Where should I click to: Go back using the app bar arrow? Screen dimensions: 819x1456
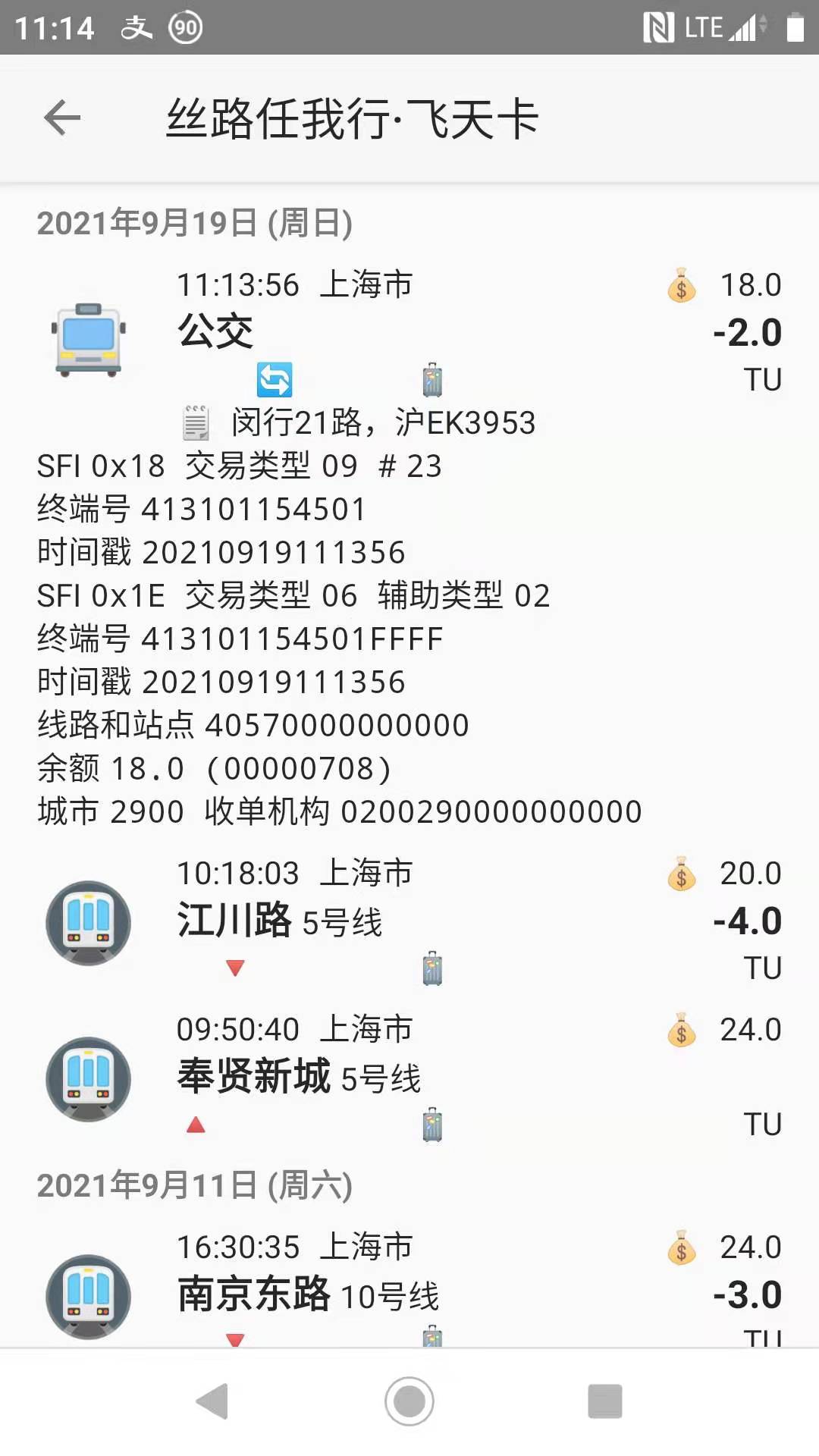62,118
